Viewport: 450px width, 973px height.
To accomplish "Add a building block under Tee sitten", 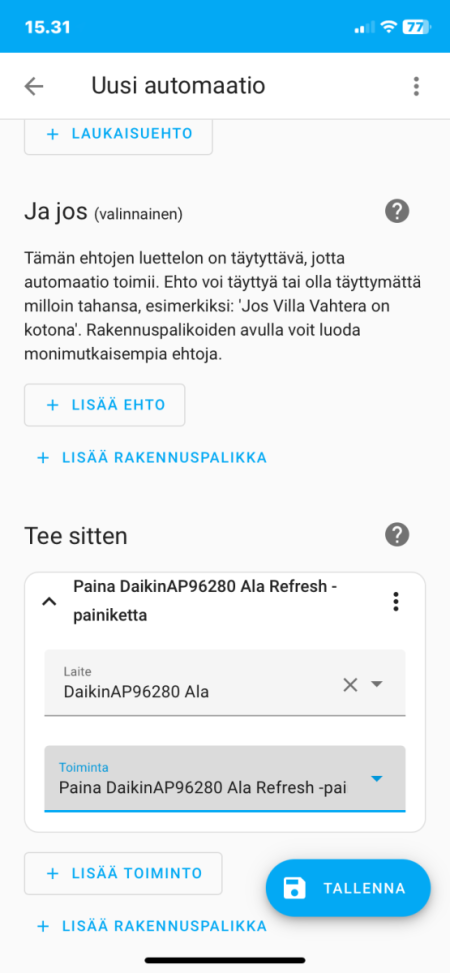I will pos(152,926).
